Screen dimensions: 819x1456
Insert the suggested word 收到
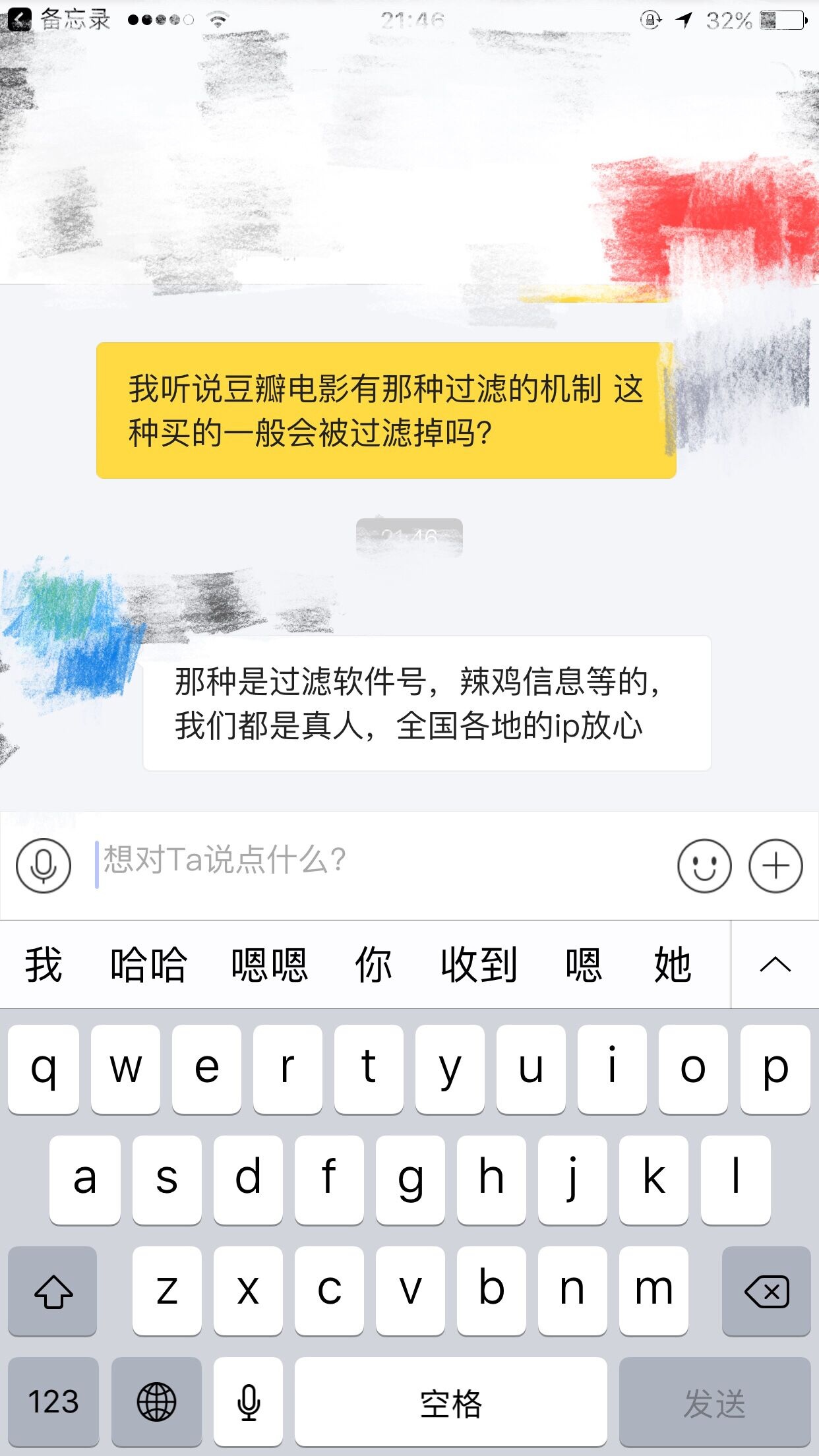coord(479,965)
